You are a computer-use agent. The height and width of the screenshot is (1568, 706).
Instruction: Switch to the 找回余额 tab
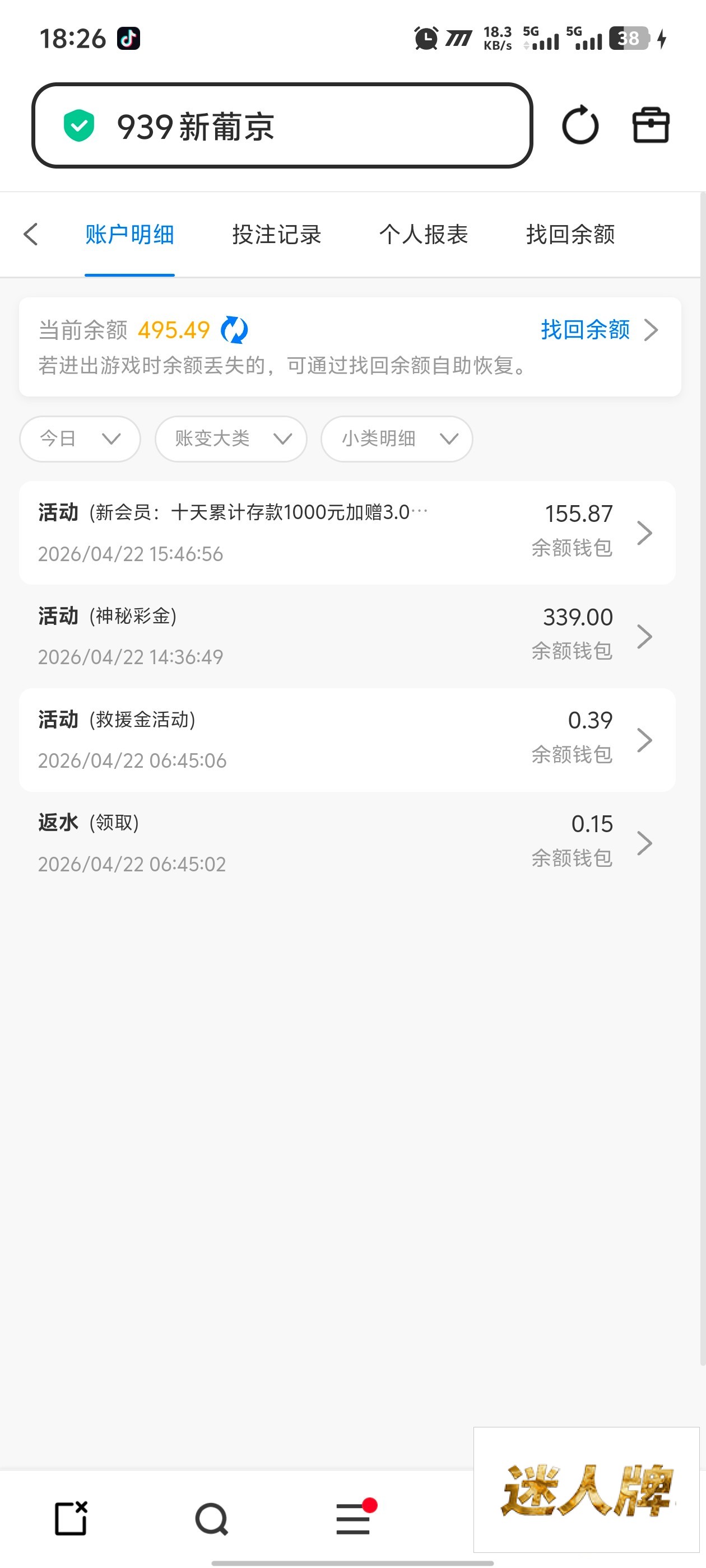click(570, 234)
